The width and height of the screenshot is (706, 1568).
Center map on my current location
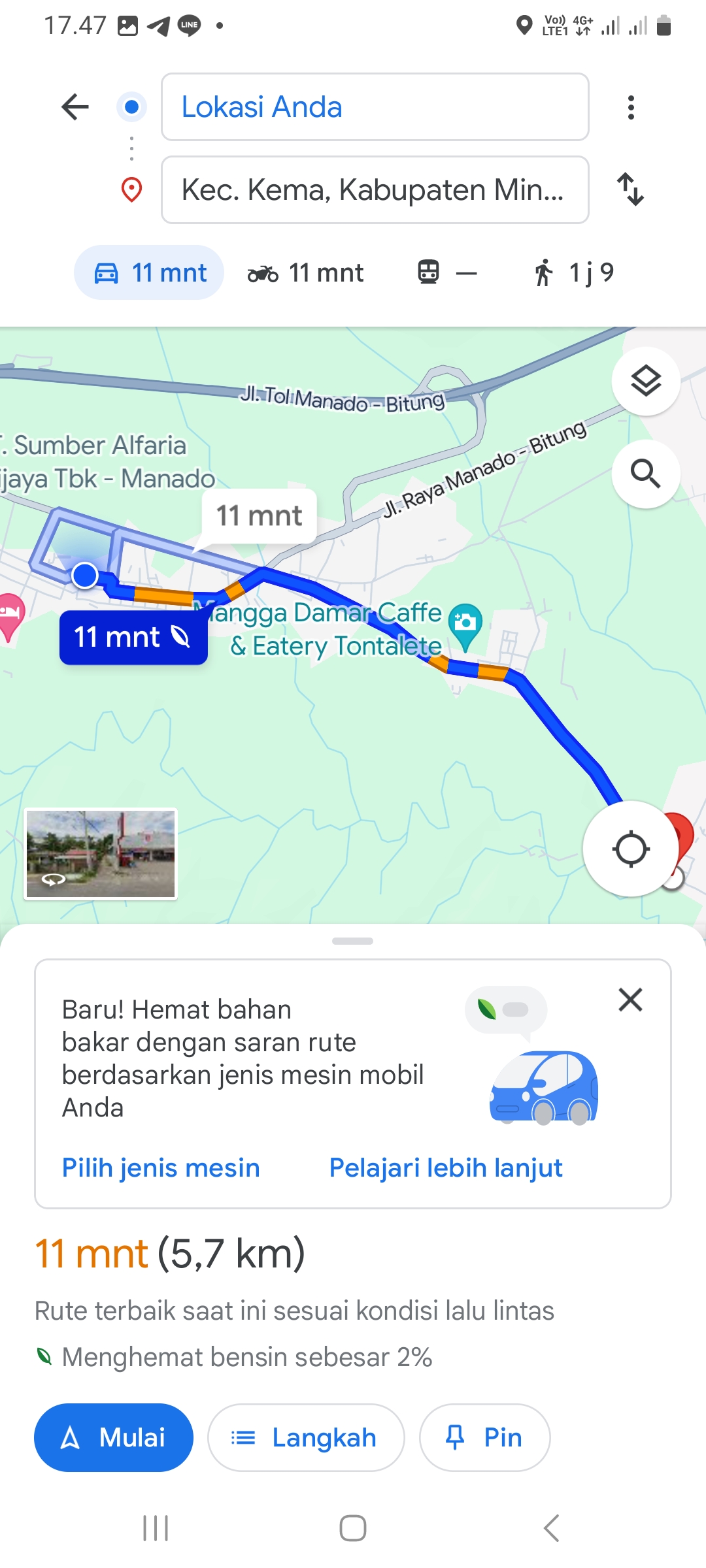631,849
